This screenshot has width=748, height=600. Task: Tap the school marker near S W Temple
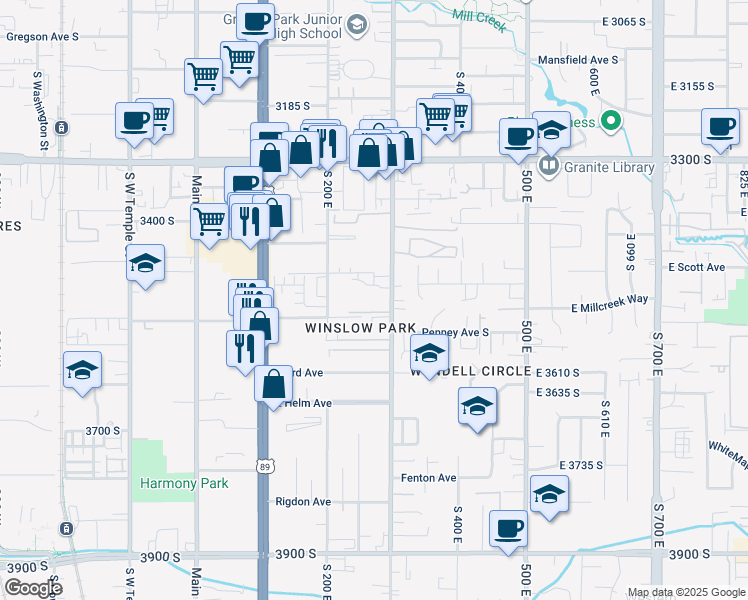point(146,265)
